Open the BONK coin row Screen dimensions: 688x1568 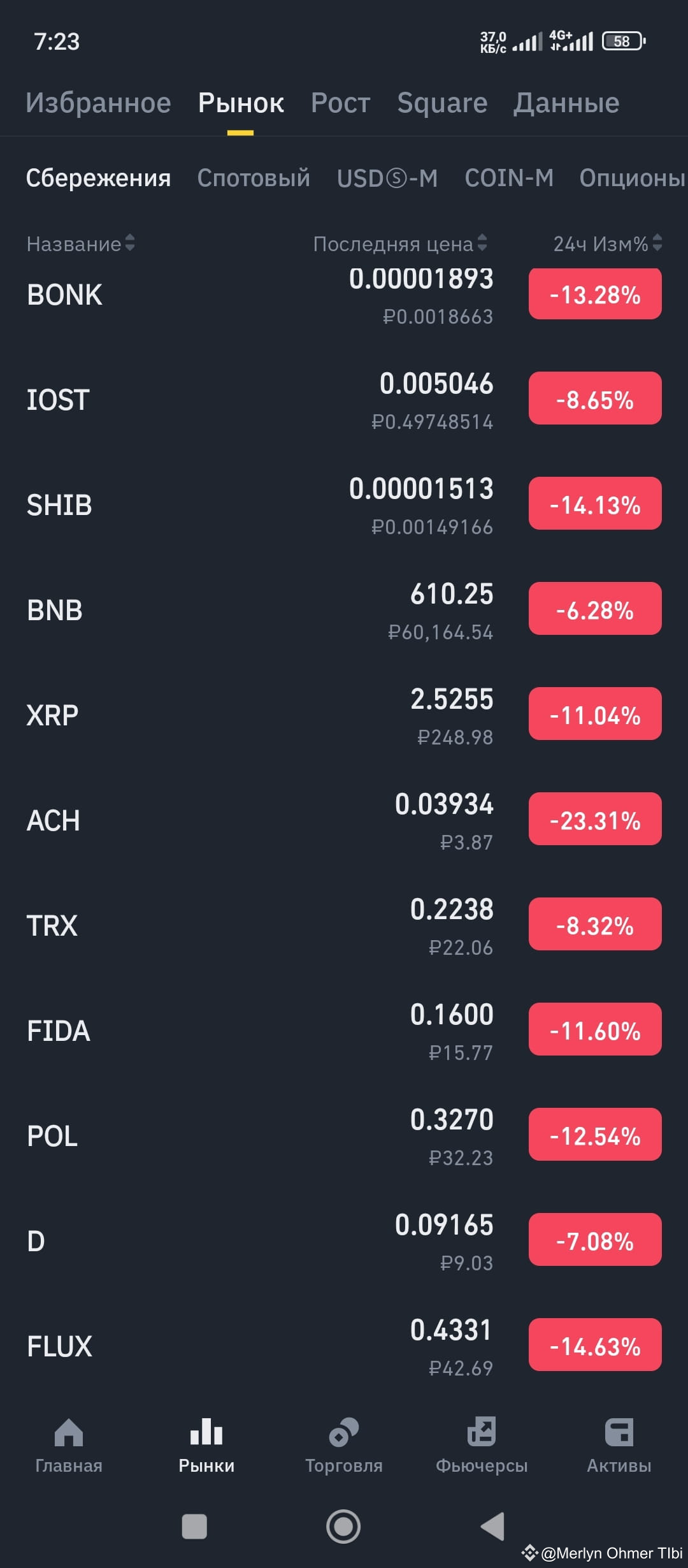[344, 295]
